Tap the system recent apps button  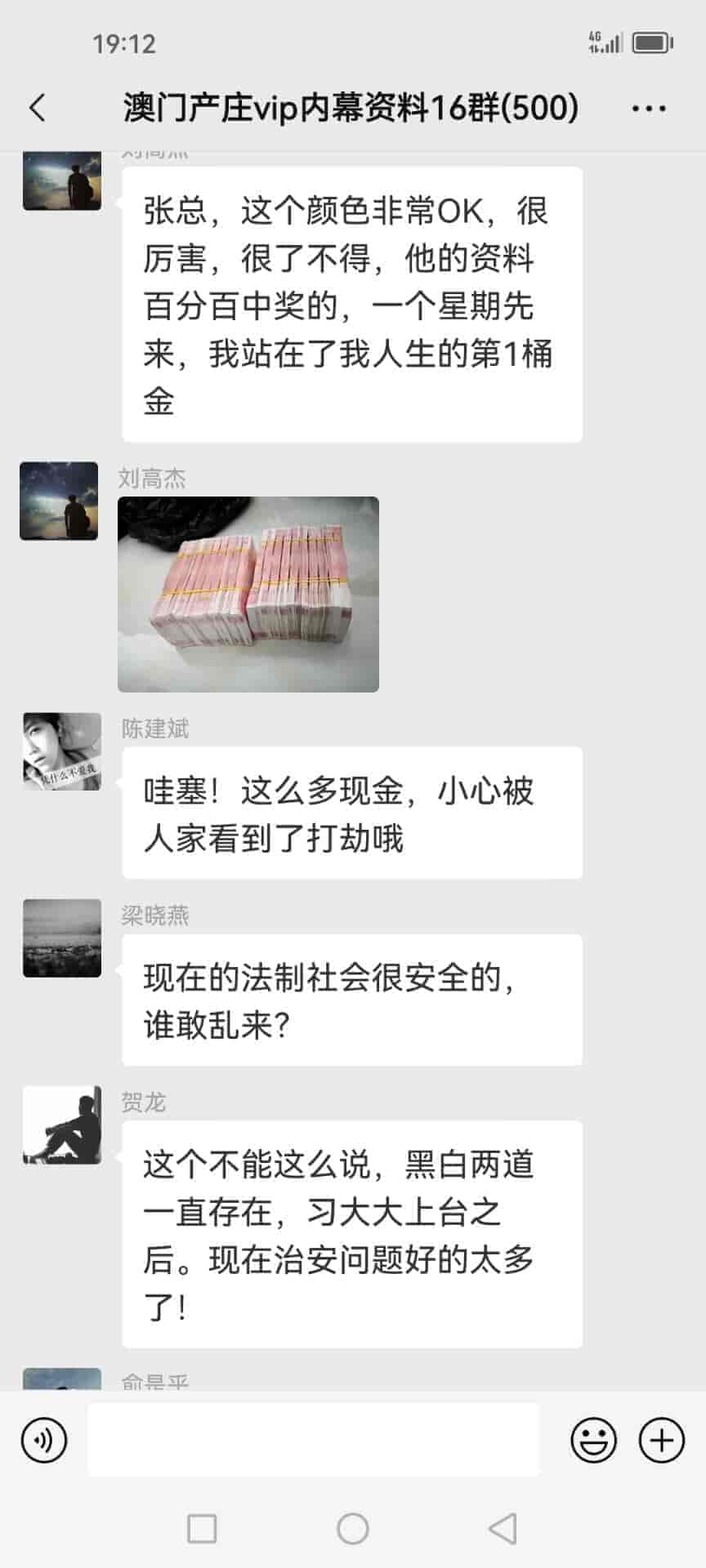tap(202, 1528)
